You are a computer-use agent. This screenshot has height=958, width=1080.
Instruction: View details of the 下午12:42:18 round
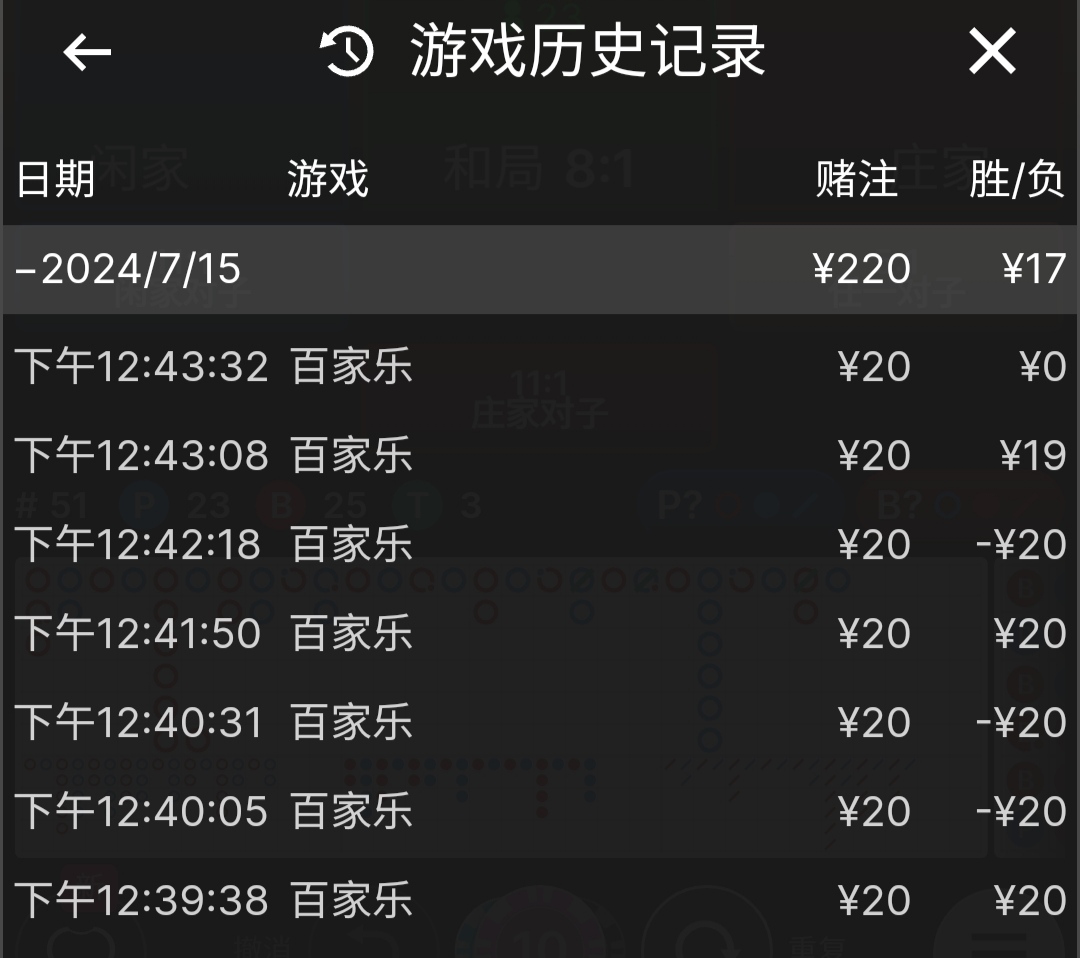click(x=540, y=545)
